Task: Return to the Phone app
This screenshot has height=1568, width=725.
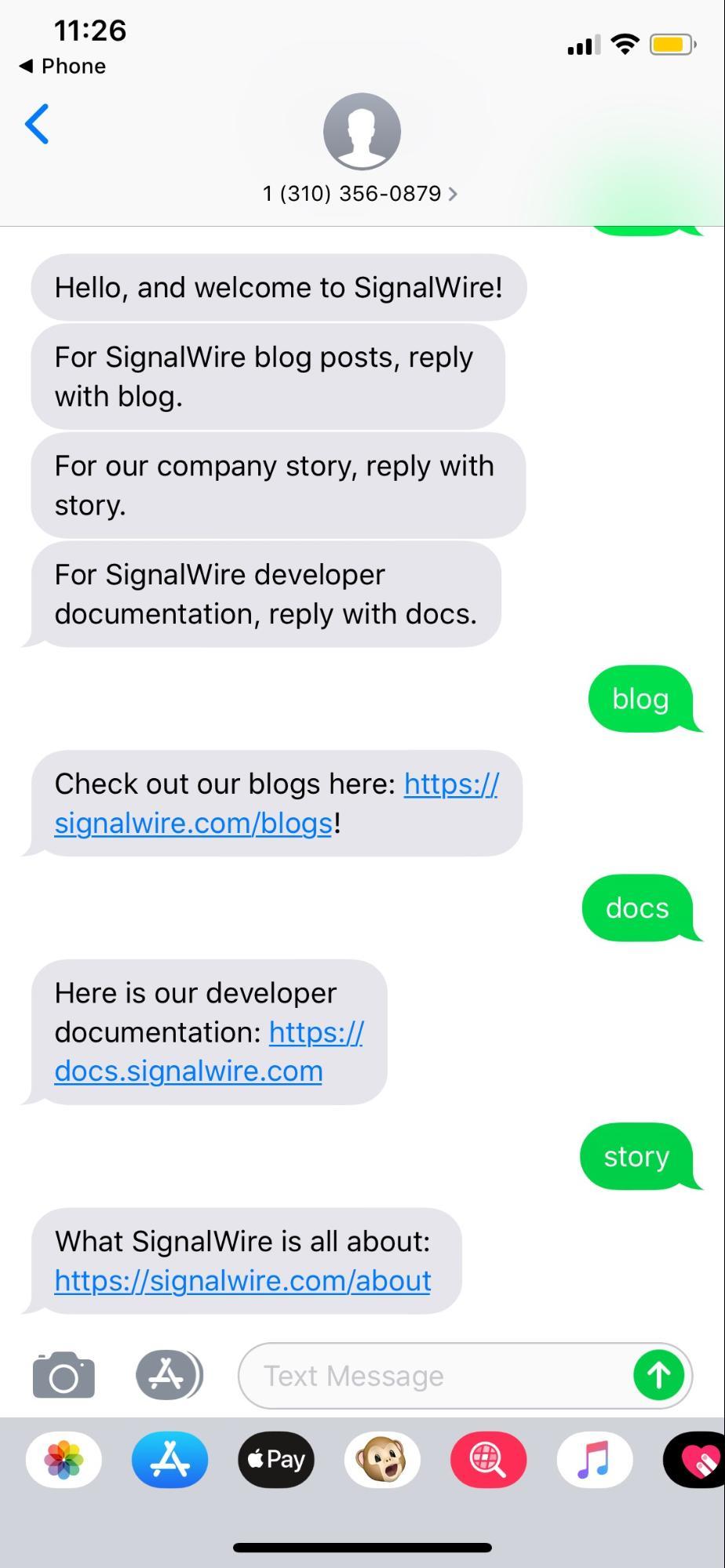Action: point(63,66)
